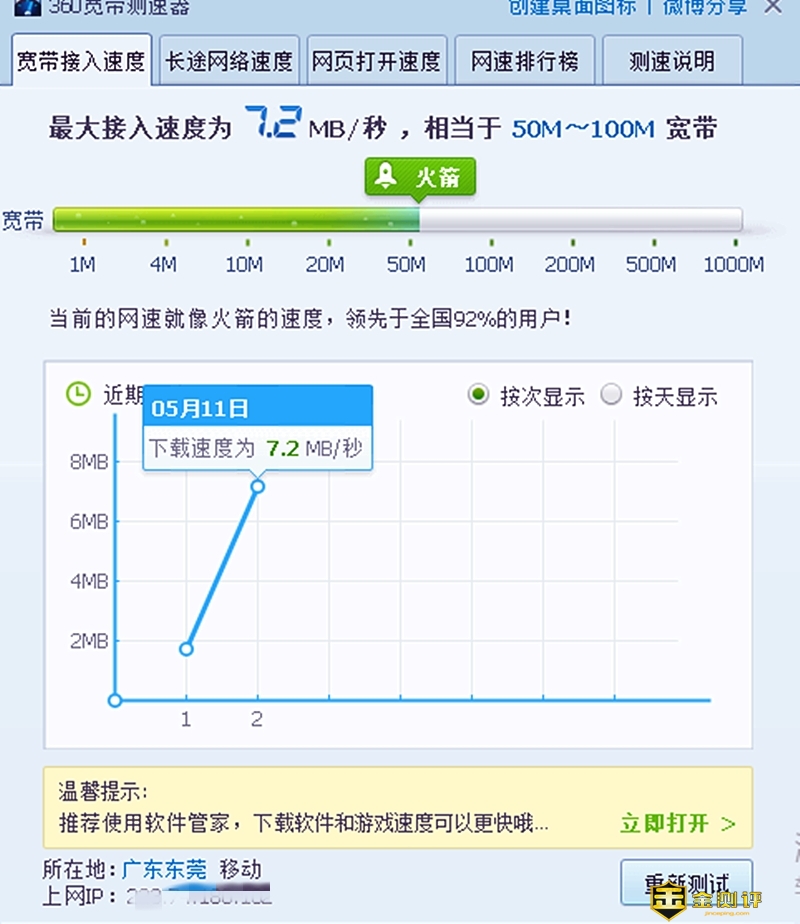The width and height of the screenshot is (800, 924).
Task: Select the 按次显示 radio option
Action: click(479, 395)
